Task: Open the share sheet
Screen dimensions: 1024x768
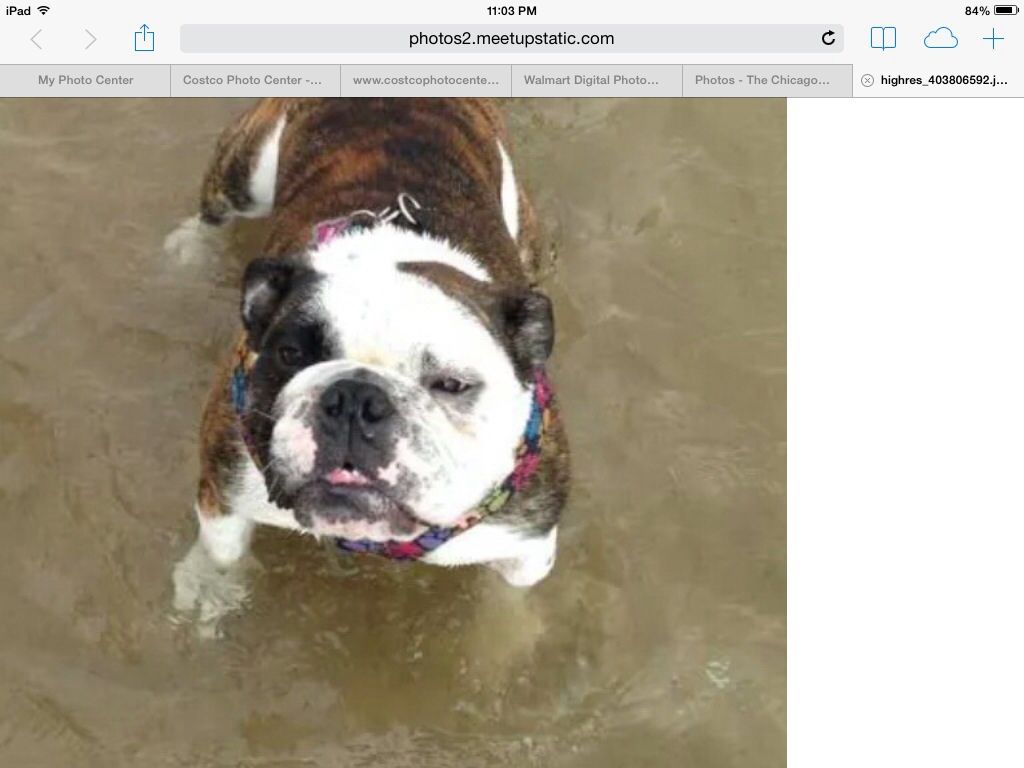Action: coord(144,38)
